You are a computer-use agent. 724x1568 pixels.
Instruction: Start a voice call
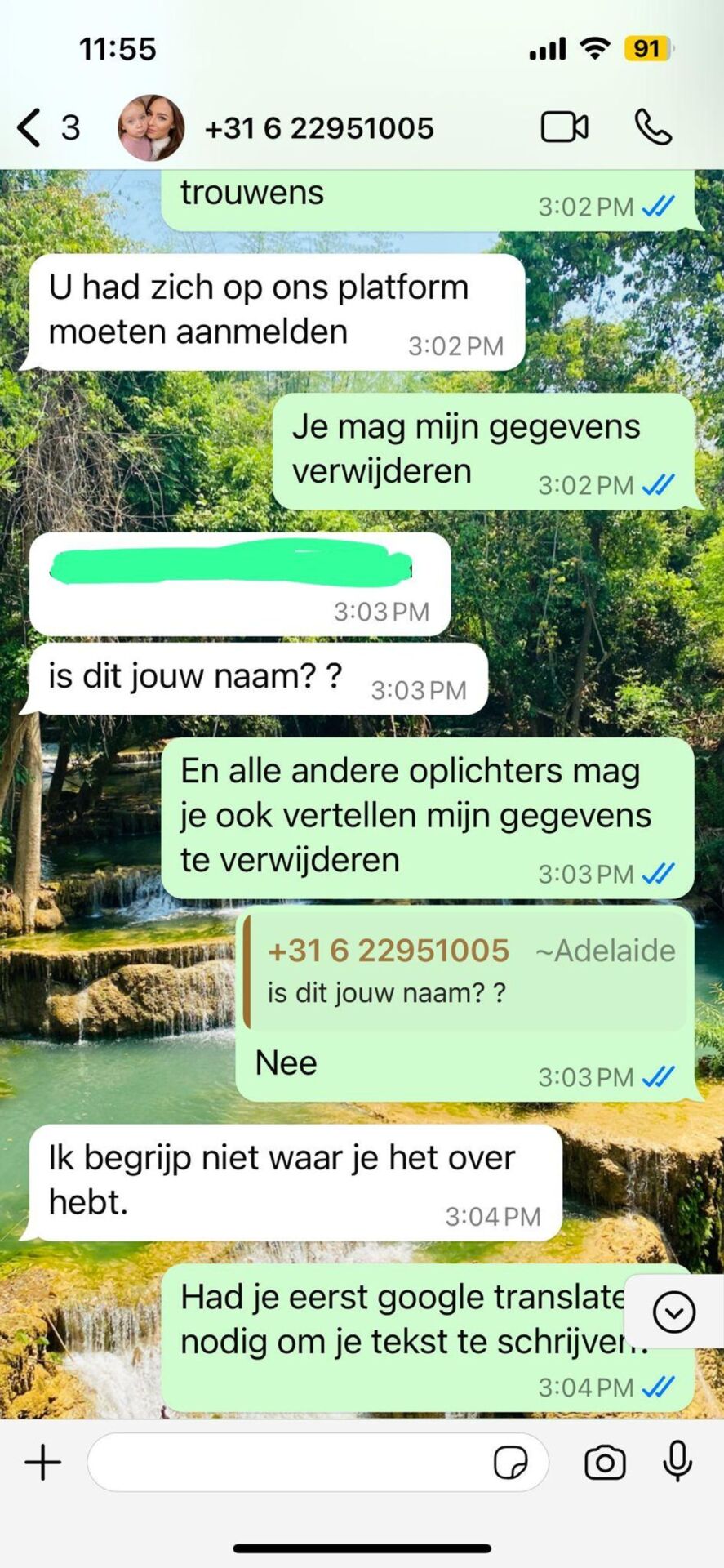tap(653, 127)
